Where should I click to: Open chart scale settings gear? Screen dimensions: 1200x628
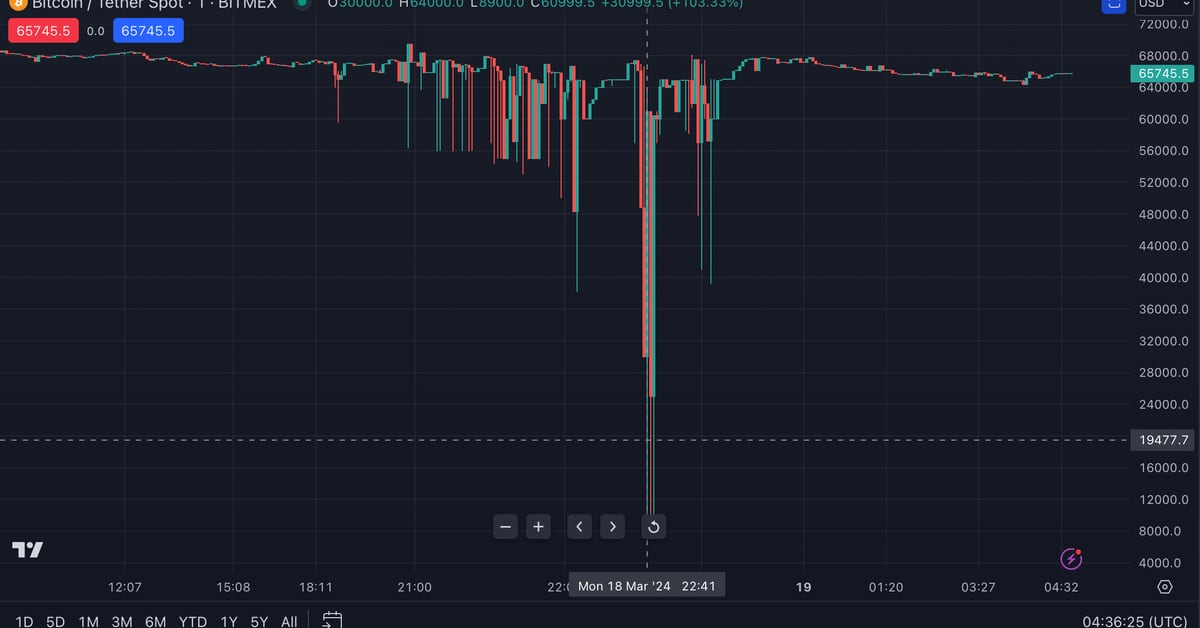pyautogui.click(x=1165, y=587)
